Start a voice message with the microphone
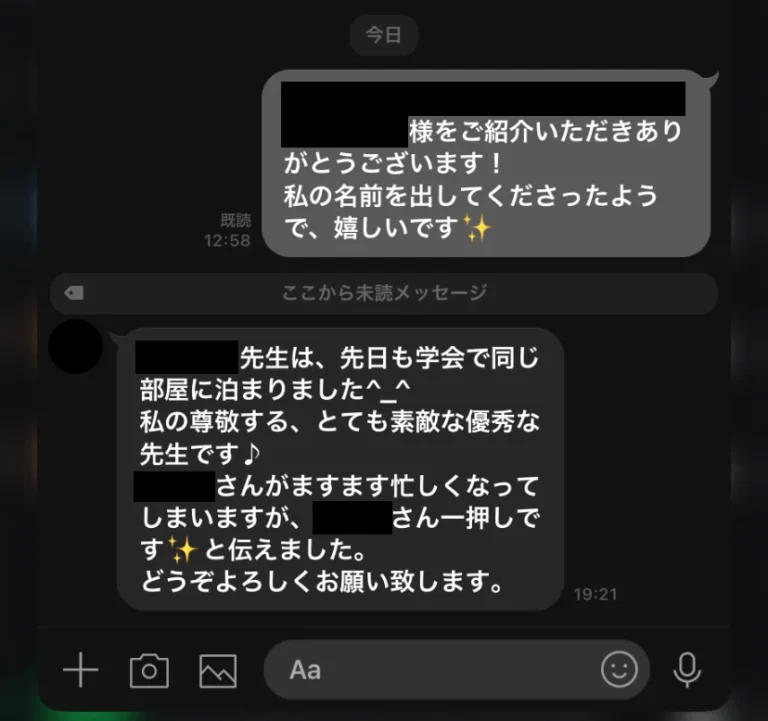Screen dimensions: 768x721 pyautogui.click(x=687, y=669)
